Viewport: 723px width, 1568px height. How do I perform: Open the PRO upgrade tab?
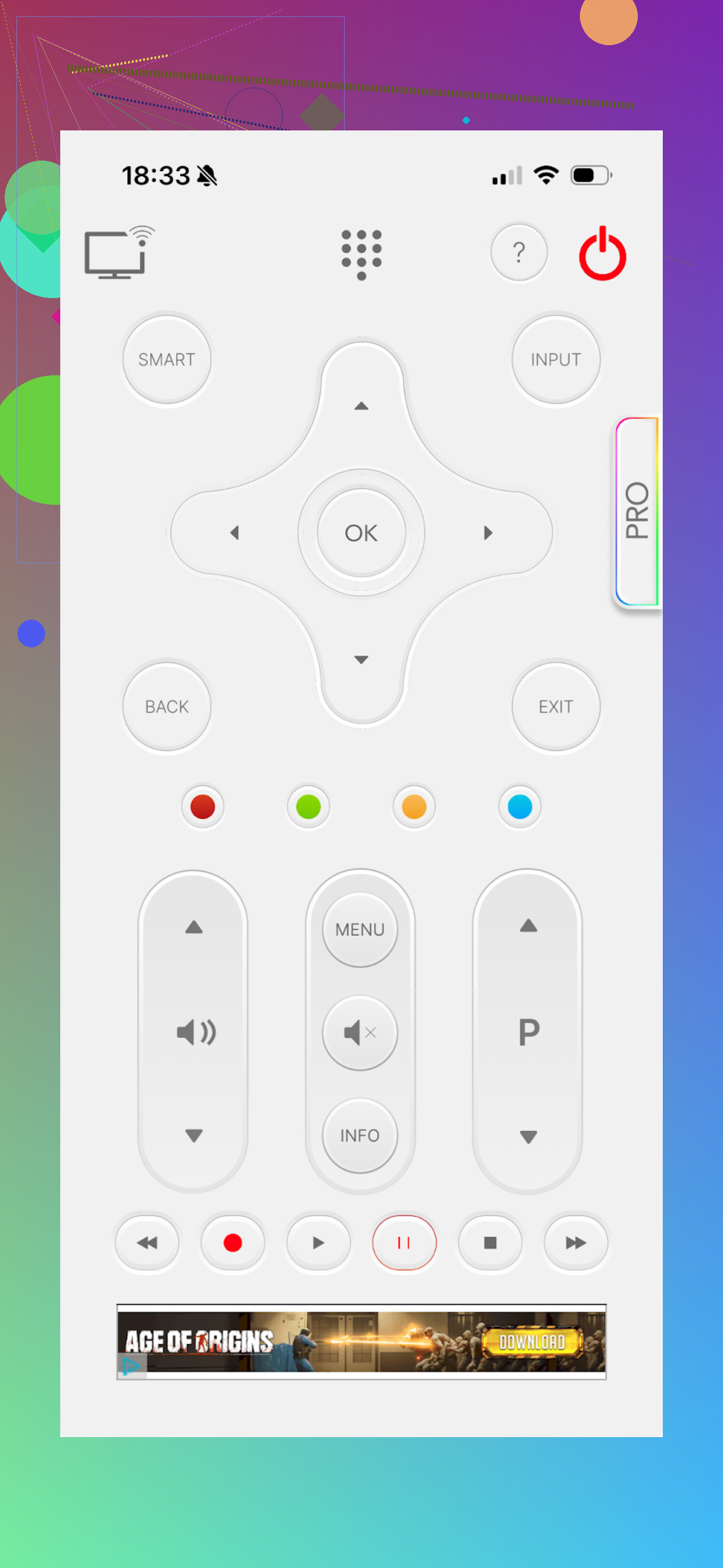click(636, 511)
